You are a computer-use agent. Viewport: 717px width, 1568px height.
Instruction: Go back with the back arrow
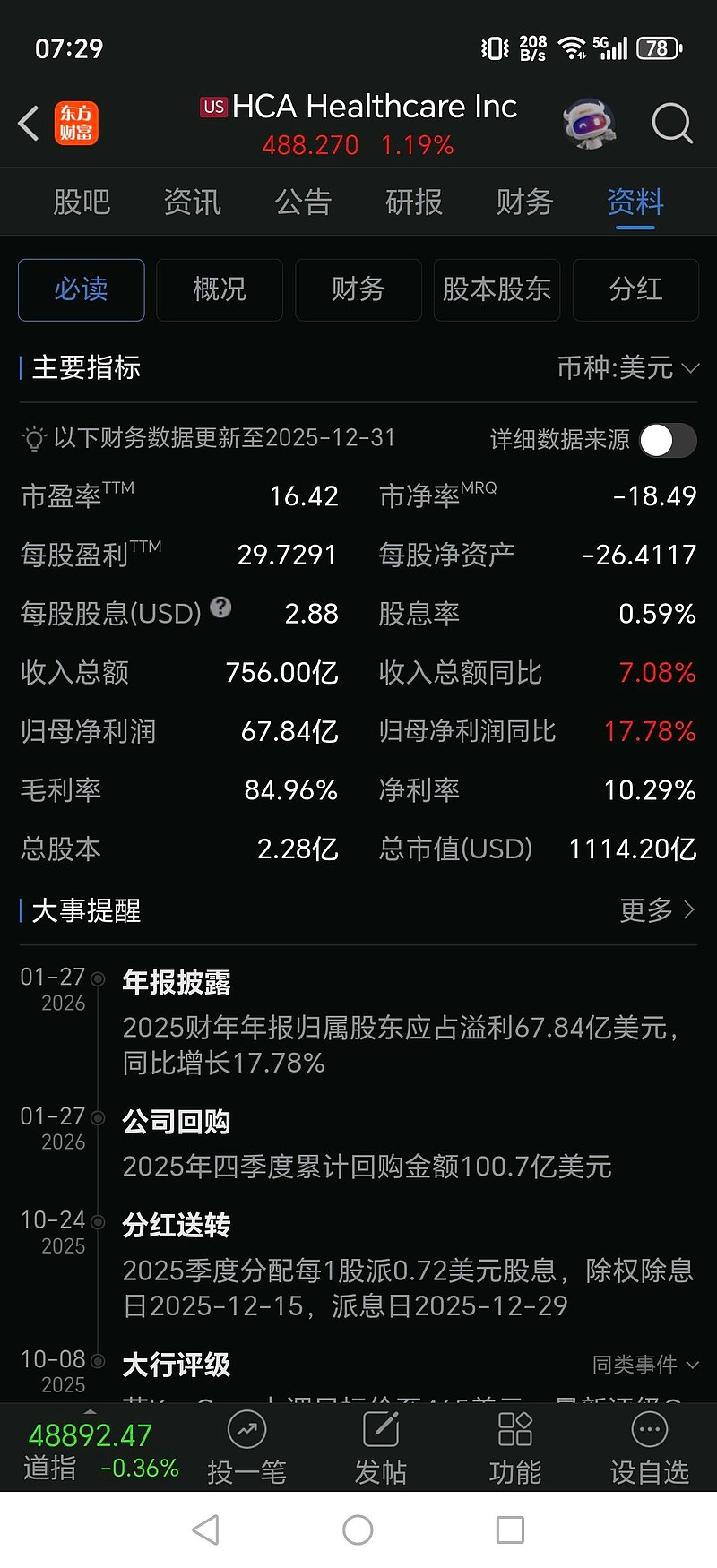[28, 124]
